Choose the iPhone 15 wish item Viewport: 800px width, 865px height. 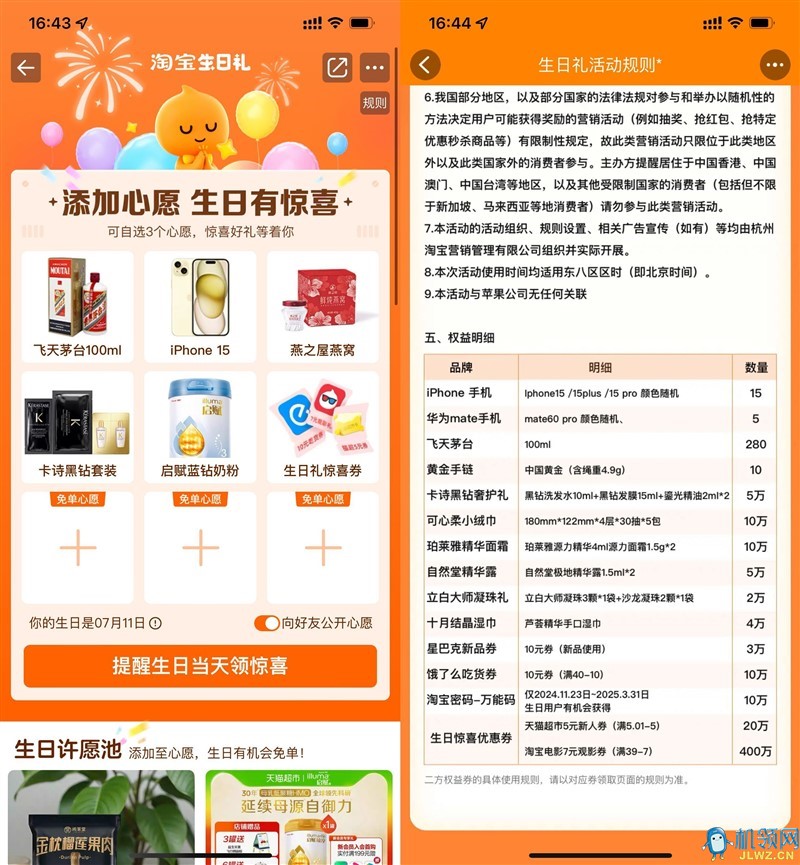200,305
